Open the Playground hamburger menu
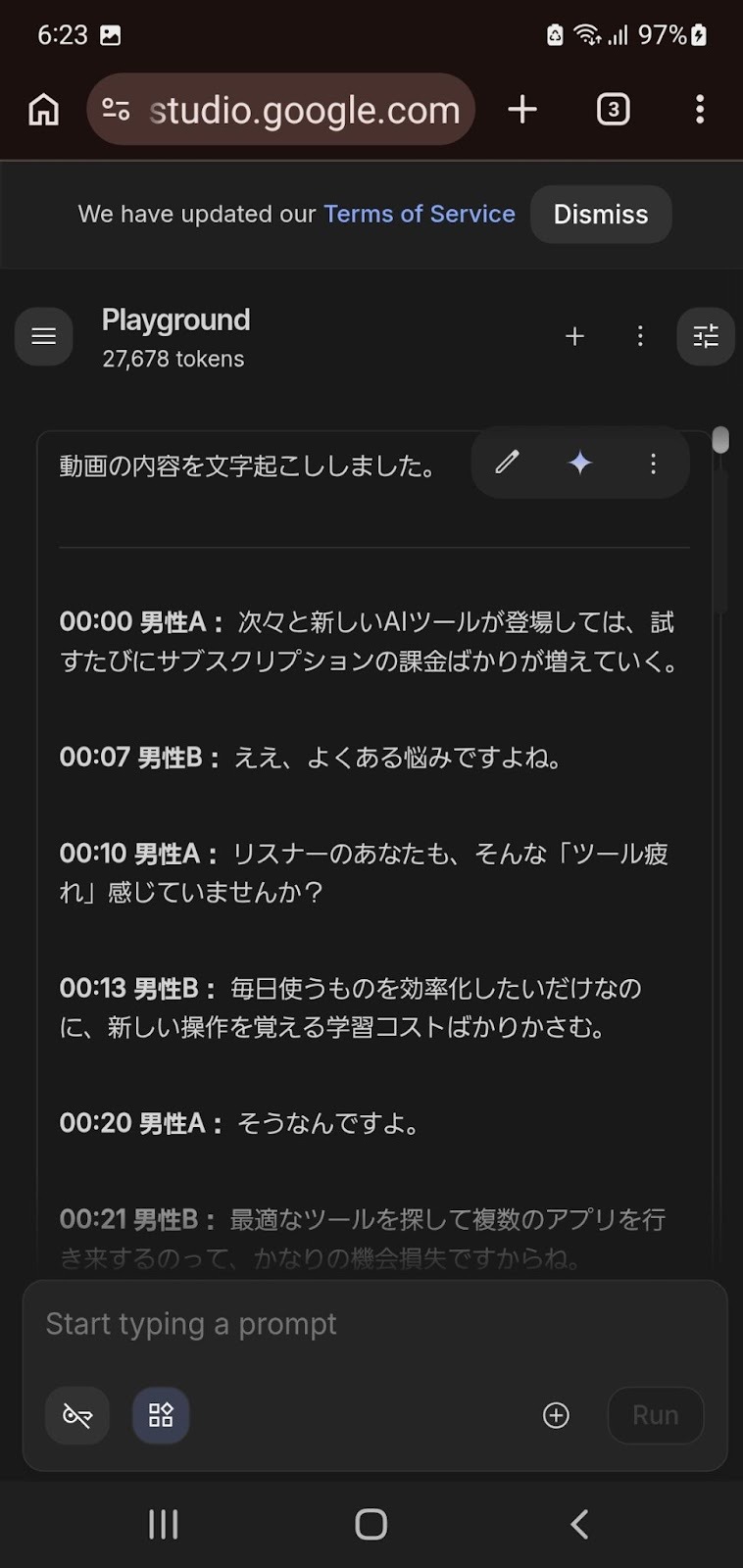Screen dimensions: 743x1568 point(44,336)
